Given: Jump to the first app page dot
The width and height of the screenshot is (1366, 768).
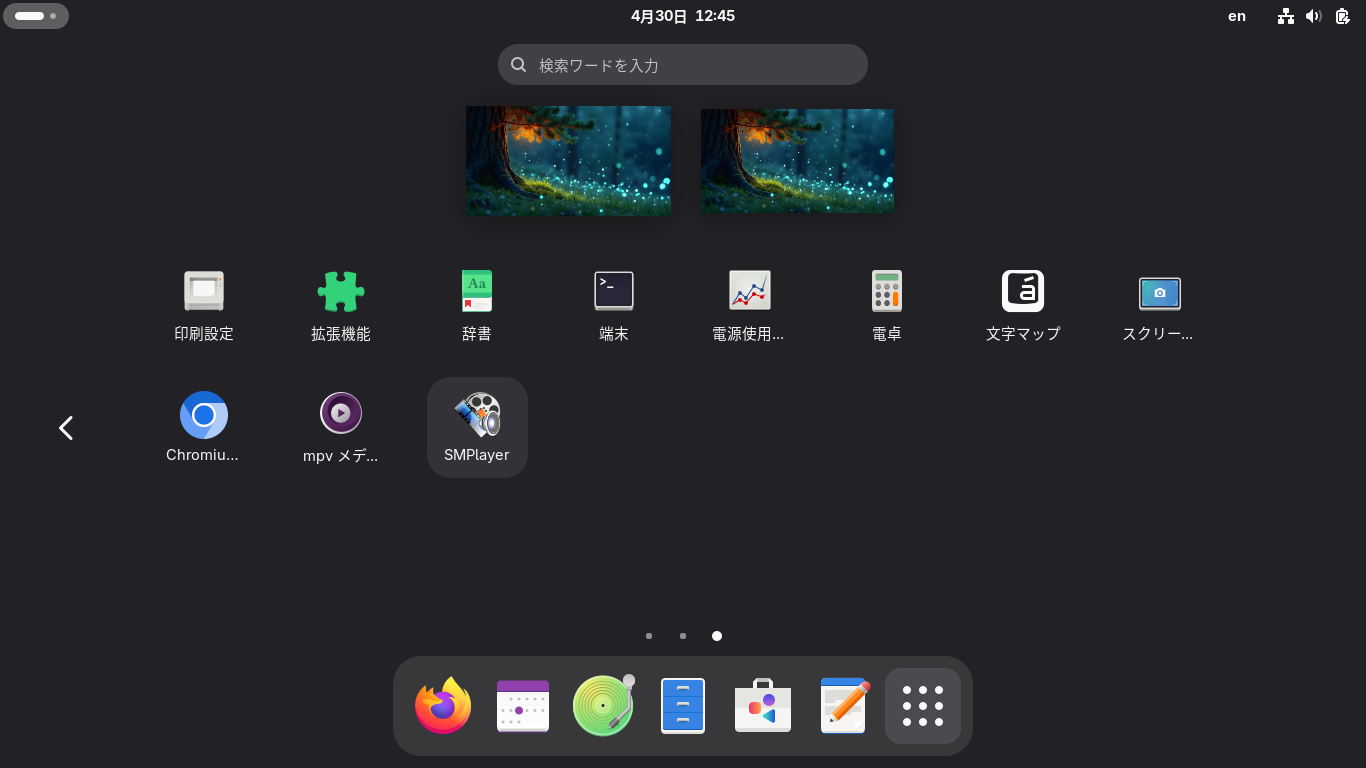Looking at the screenshot, I should [x=649, y=636].
